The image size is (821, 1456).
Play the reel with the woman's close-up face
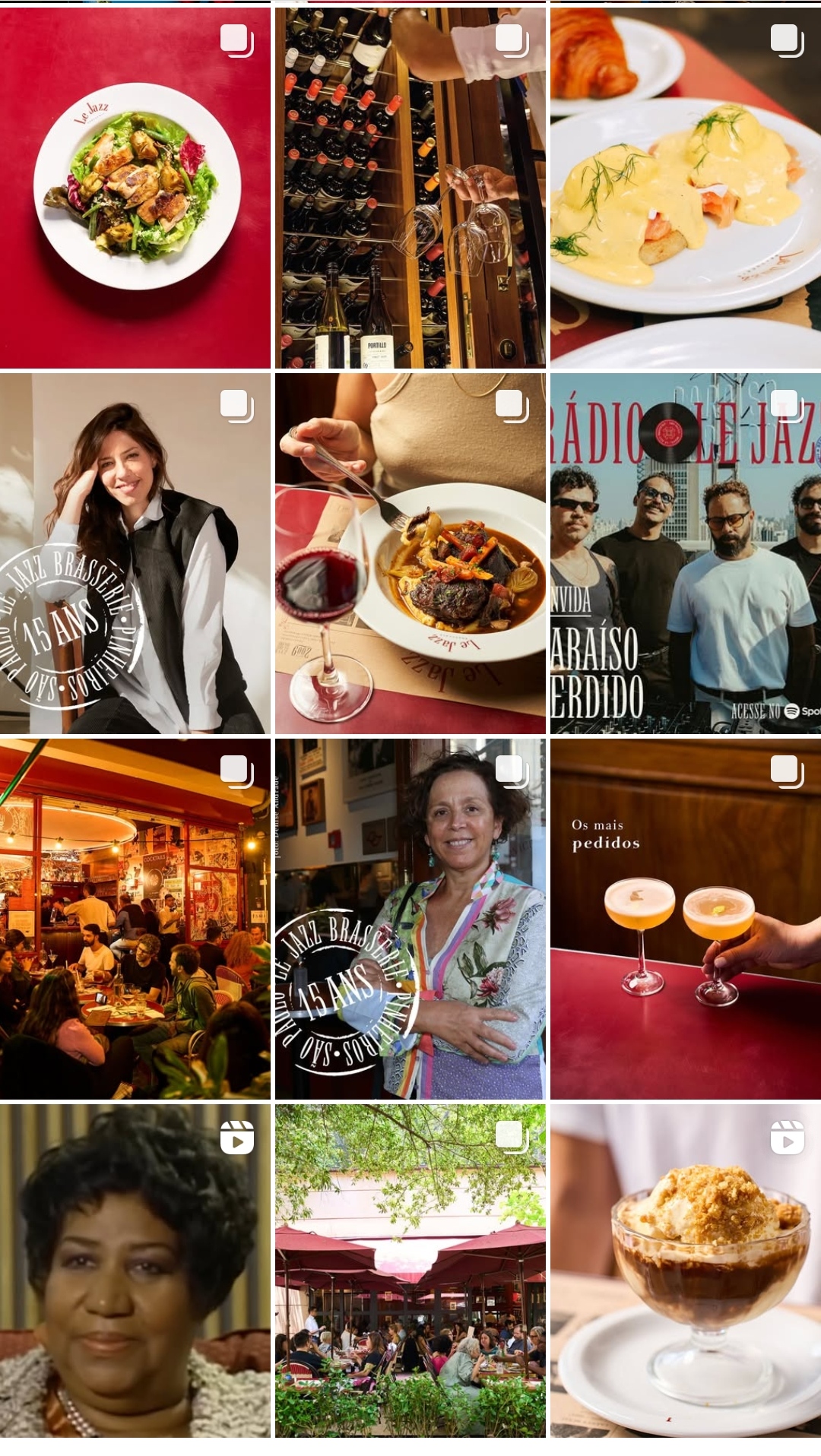[135, 1270]
